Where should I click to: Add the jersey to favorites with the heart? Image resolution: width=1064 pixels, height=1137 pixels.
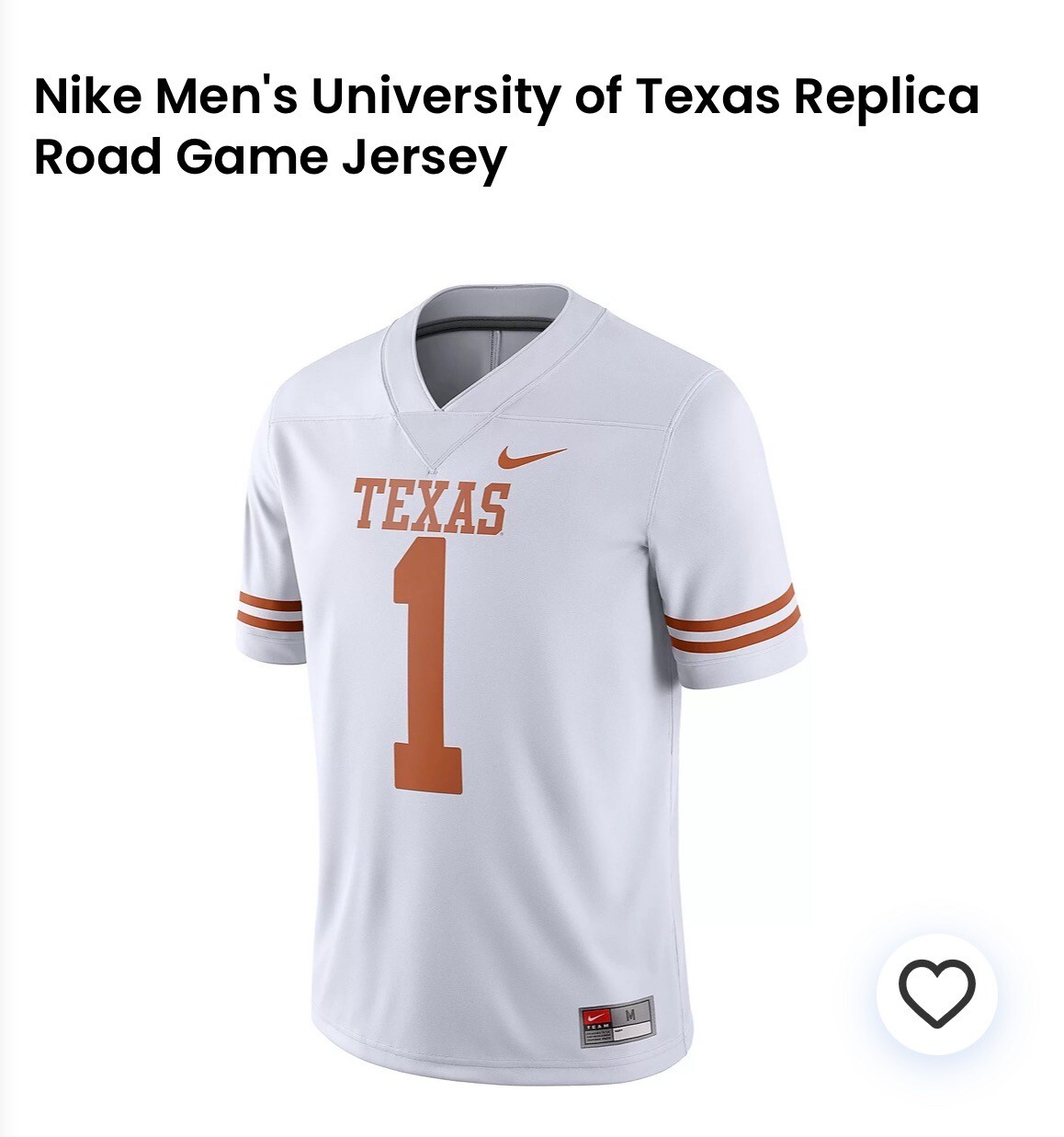[935, 994]
